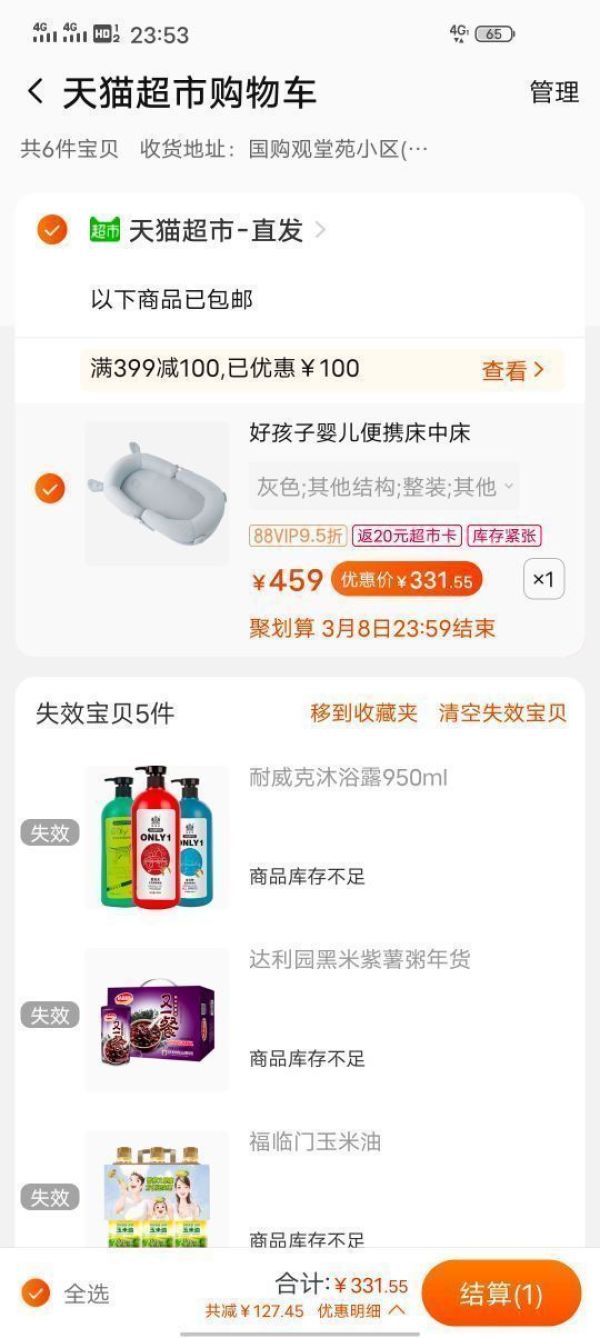The height and width of the screenshot is (1338, 600).
Task: Uncheck the 天猫超市-直发 store checkbox
Action: 52,230
